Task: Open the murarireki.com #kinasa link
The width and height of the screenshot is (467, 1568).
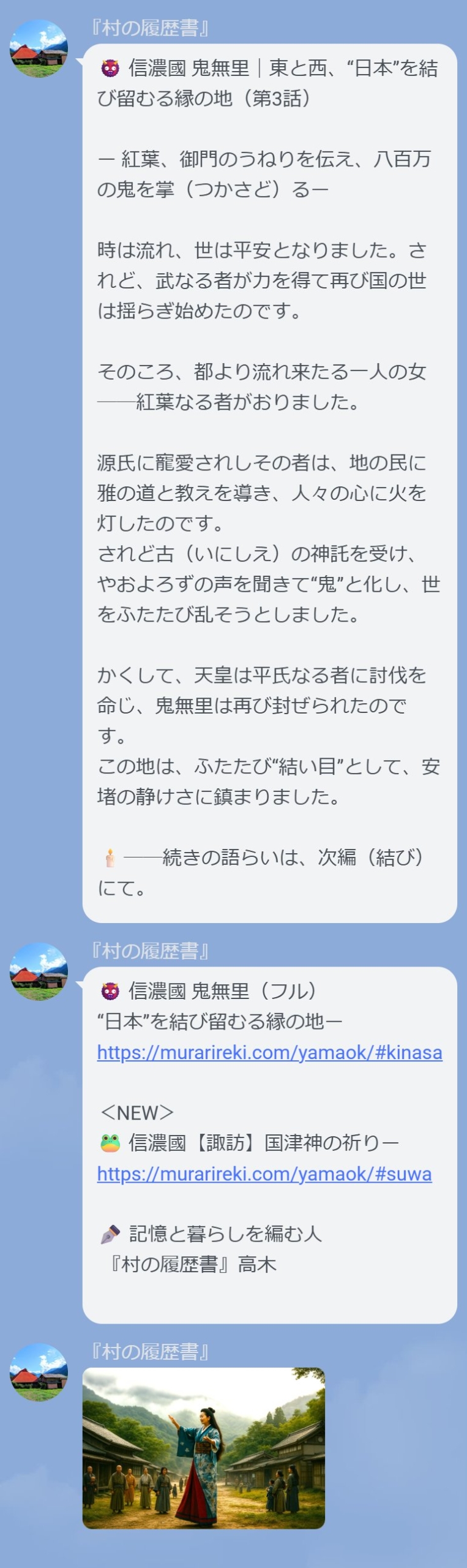Action: click(x=269, y=1052)
